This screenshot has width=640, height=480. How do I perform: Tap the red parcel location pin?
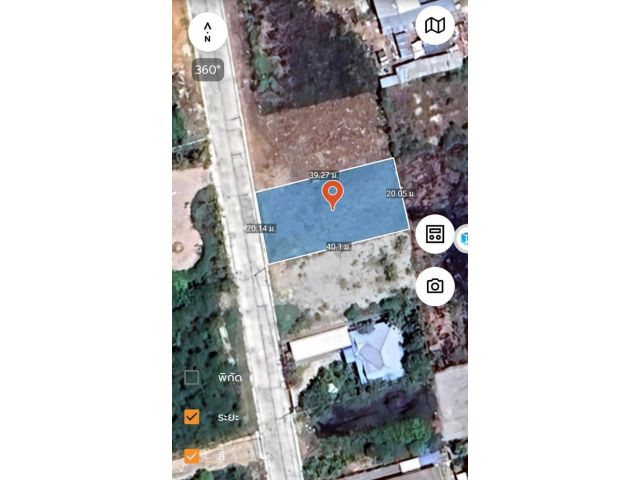click(x=333, y=194)
